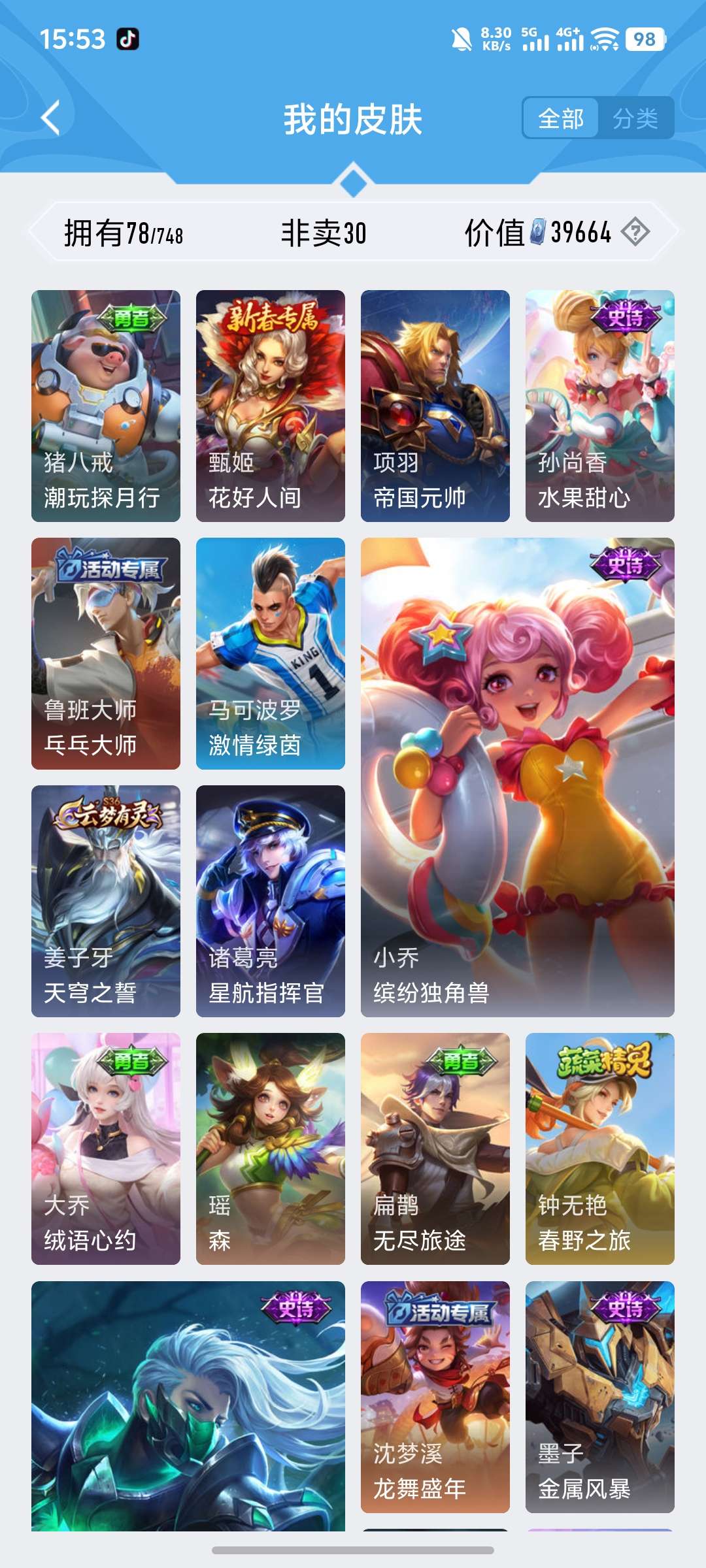Open 猪八戒 潮玩探月行 skin
This screenshot has width=706, height=1568.
click(106, 406)
